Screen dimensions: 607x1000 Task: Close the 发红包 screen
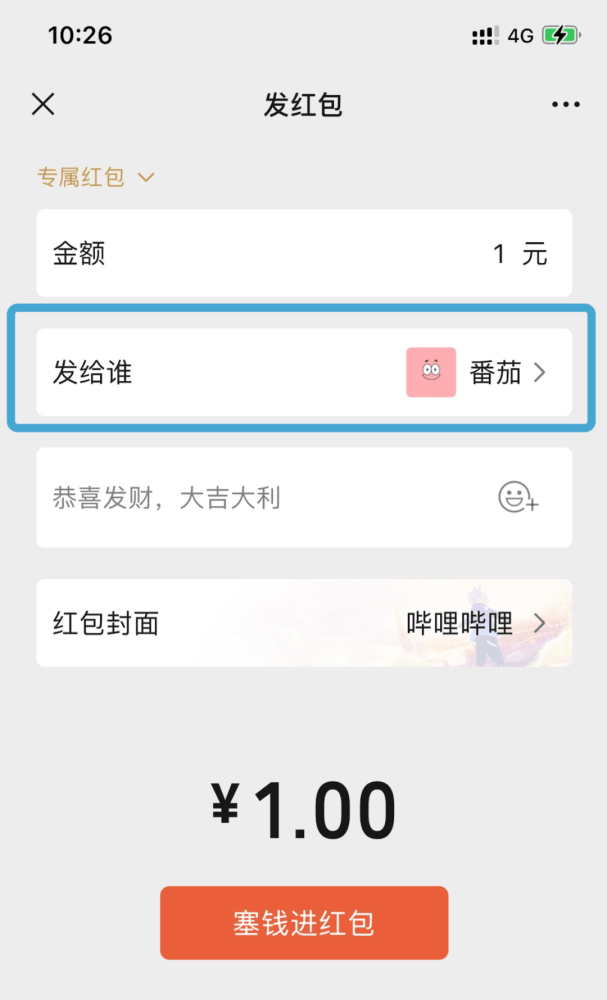point(43,104)
